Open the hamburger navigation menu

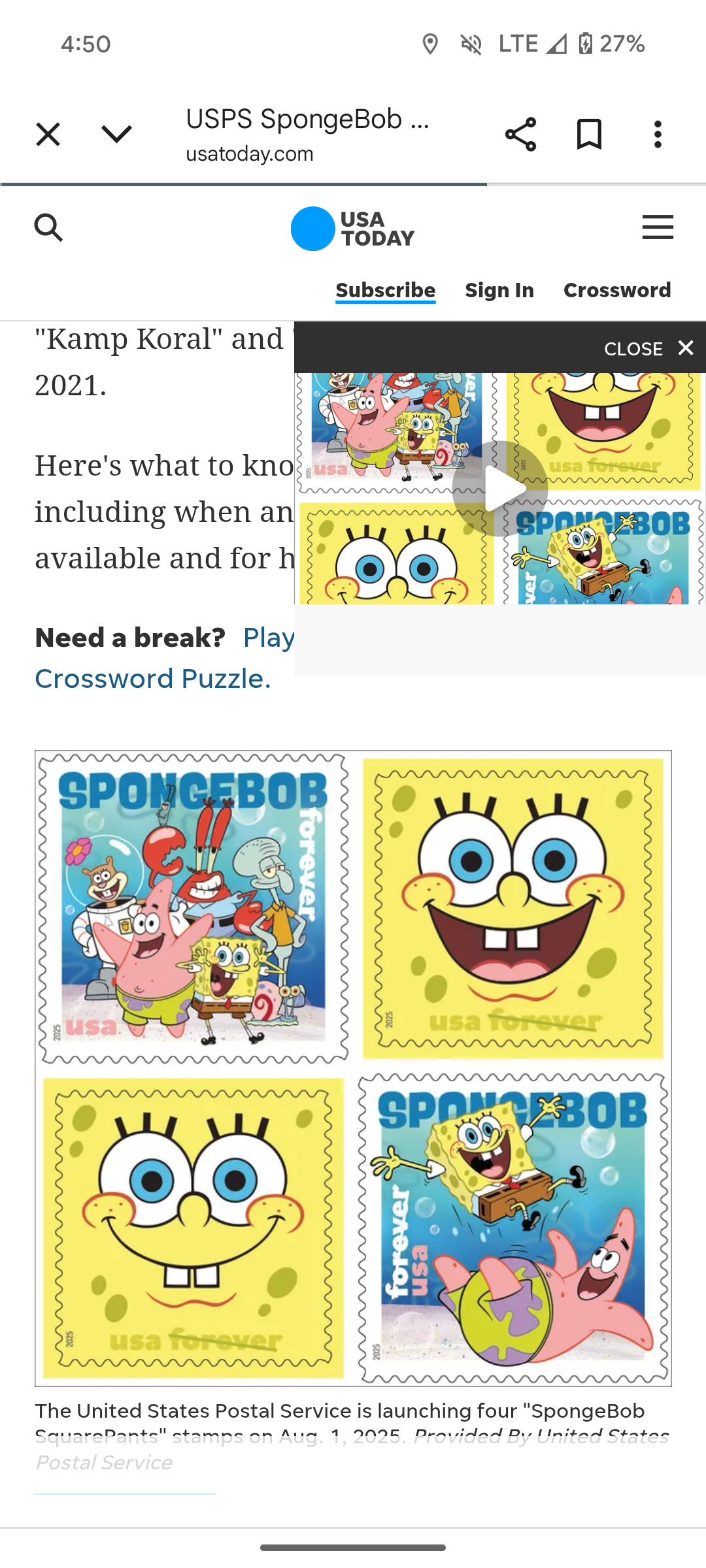[x=658, y=227]
